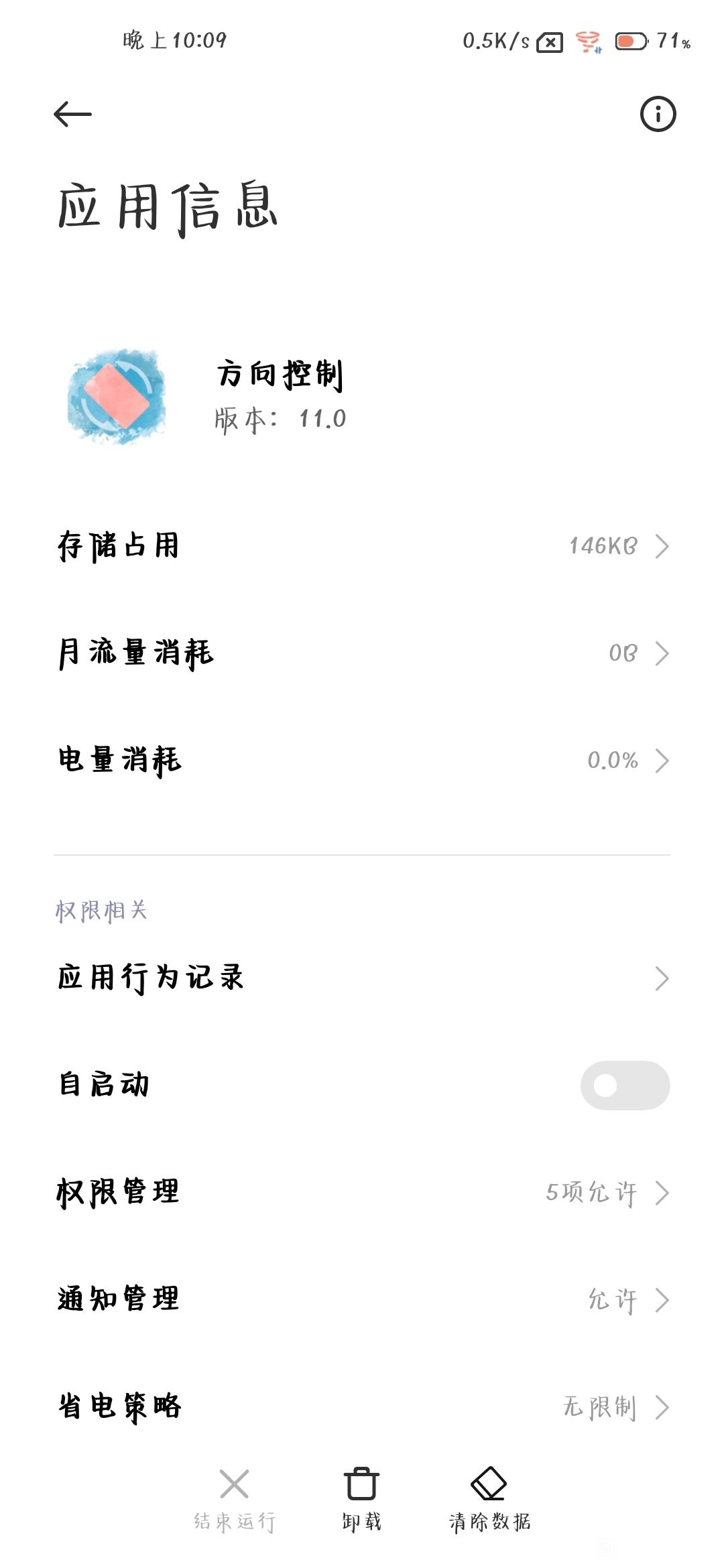
Task: Open 通知管理 notification settings
Action: click(362, 1300)
